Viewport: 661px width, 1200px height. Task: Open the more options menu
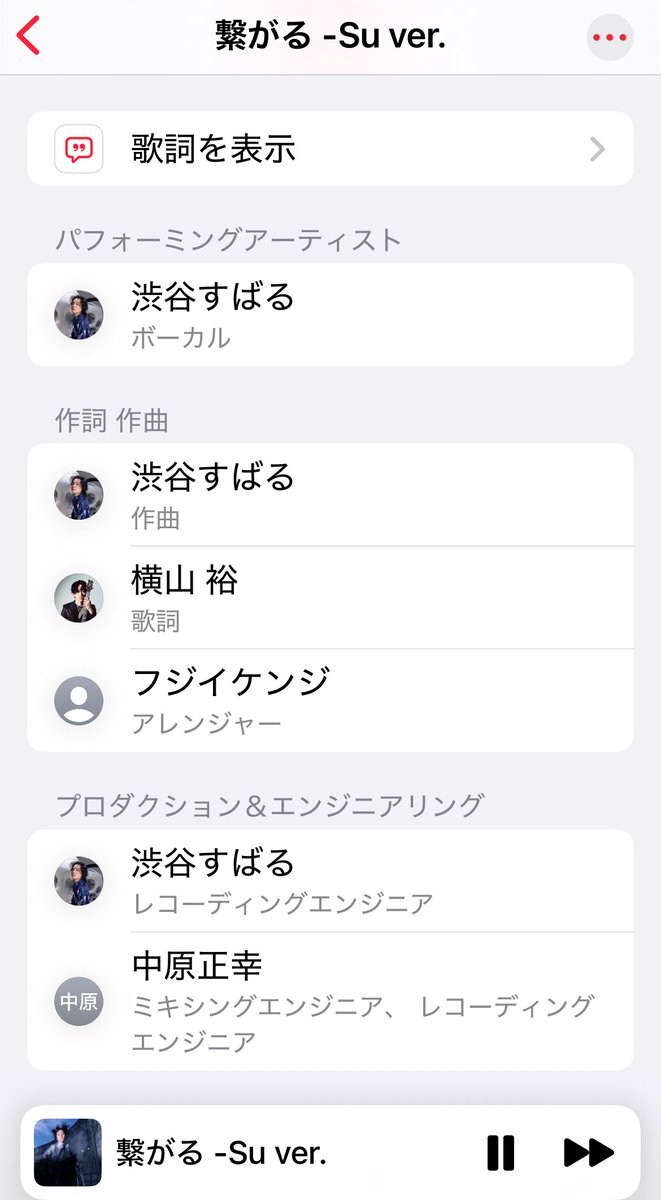point(608,38)
